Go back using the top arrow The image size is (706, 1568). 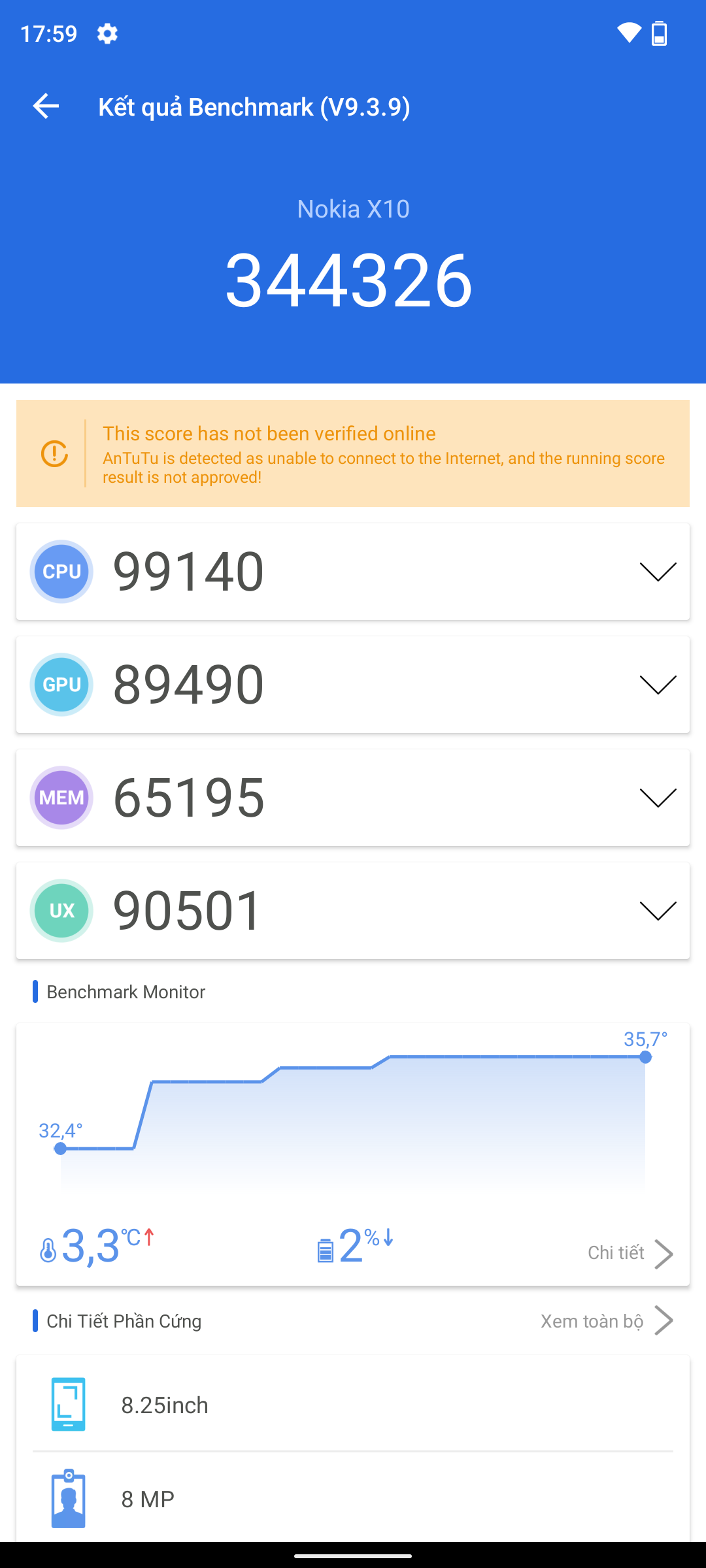tap(46, 106)
